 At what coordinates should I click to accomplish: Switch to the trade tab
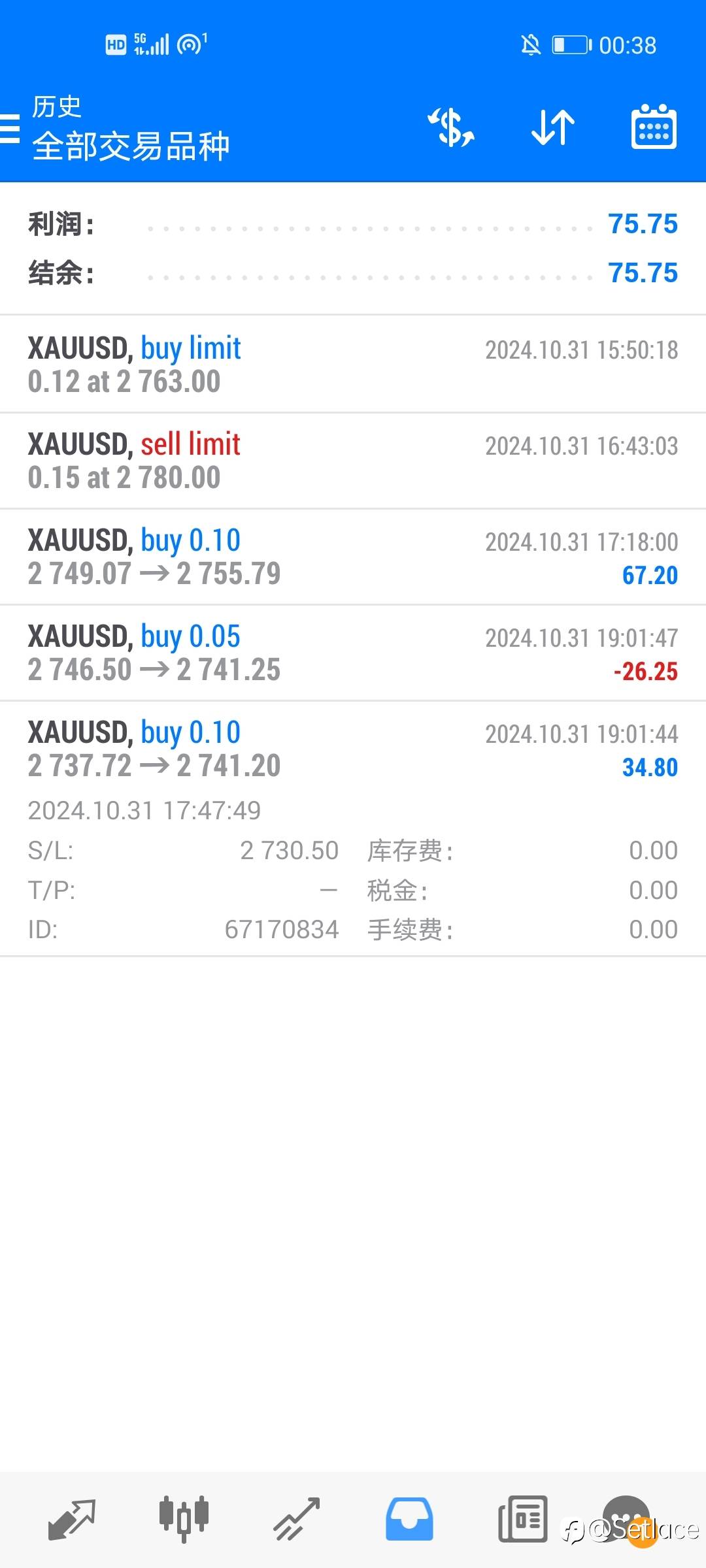pos(296,1519)
